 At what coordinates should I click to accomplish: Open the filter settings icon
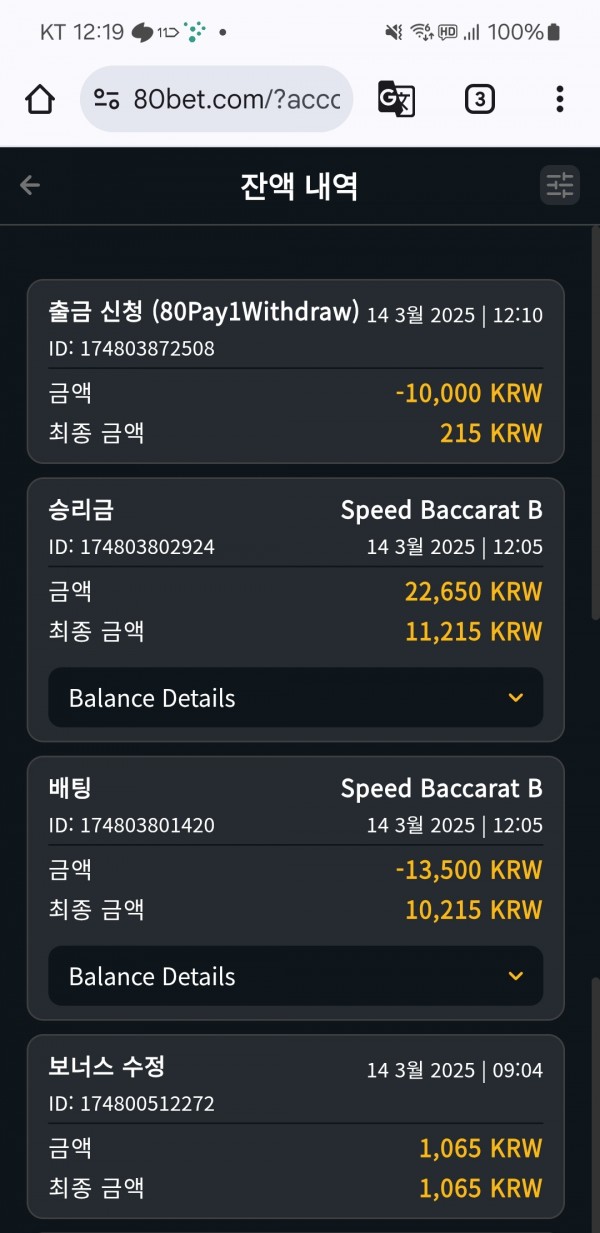point(560,185)
